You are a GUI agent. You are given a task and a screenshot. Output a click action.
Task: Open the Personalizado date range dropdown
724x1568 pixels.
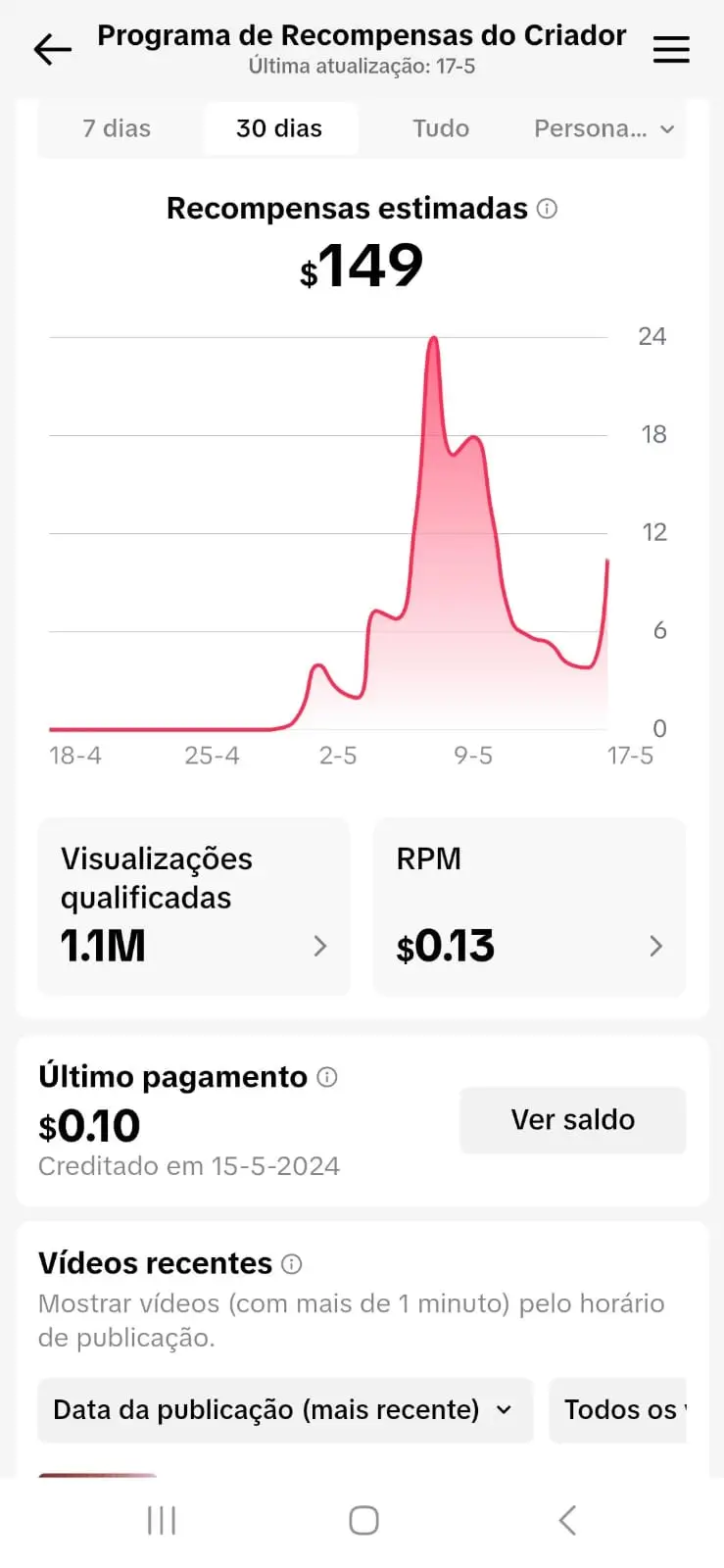pos(603,128)
